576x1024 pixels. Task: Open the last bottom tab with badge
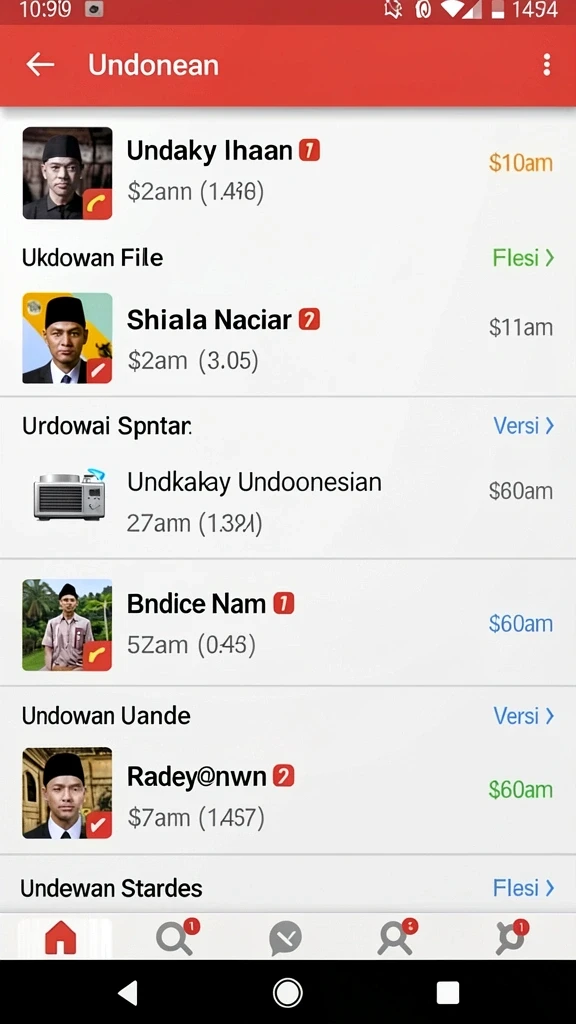click(x=510, y=938)
